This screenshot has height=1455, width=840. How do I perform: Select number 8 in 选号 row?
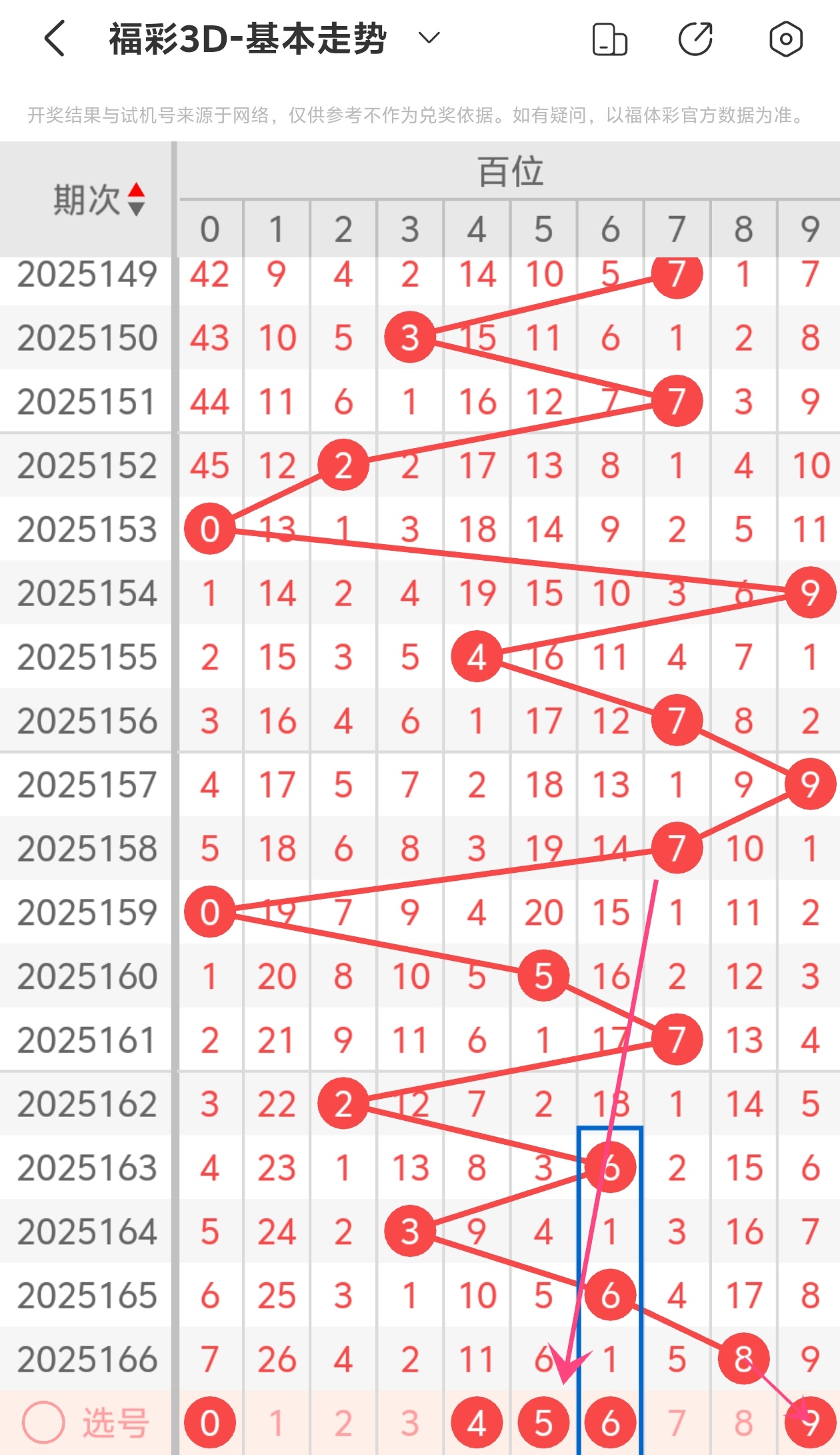click(x=743, y=1423)
